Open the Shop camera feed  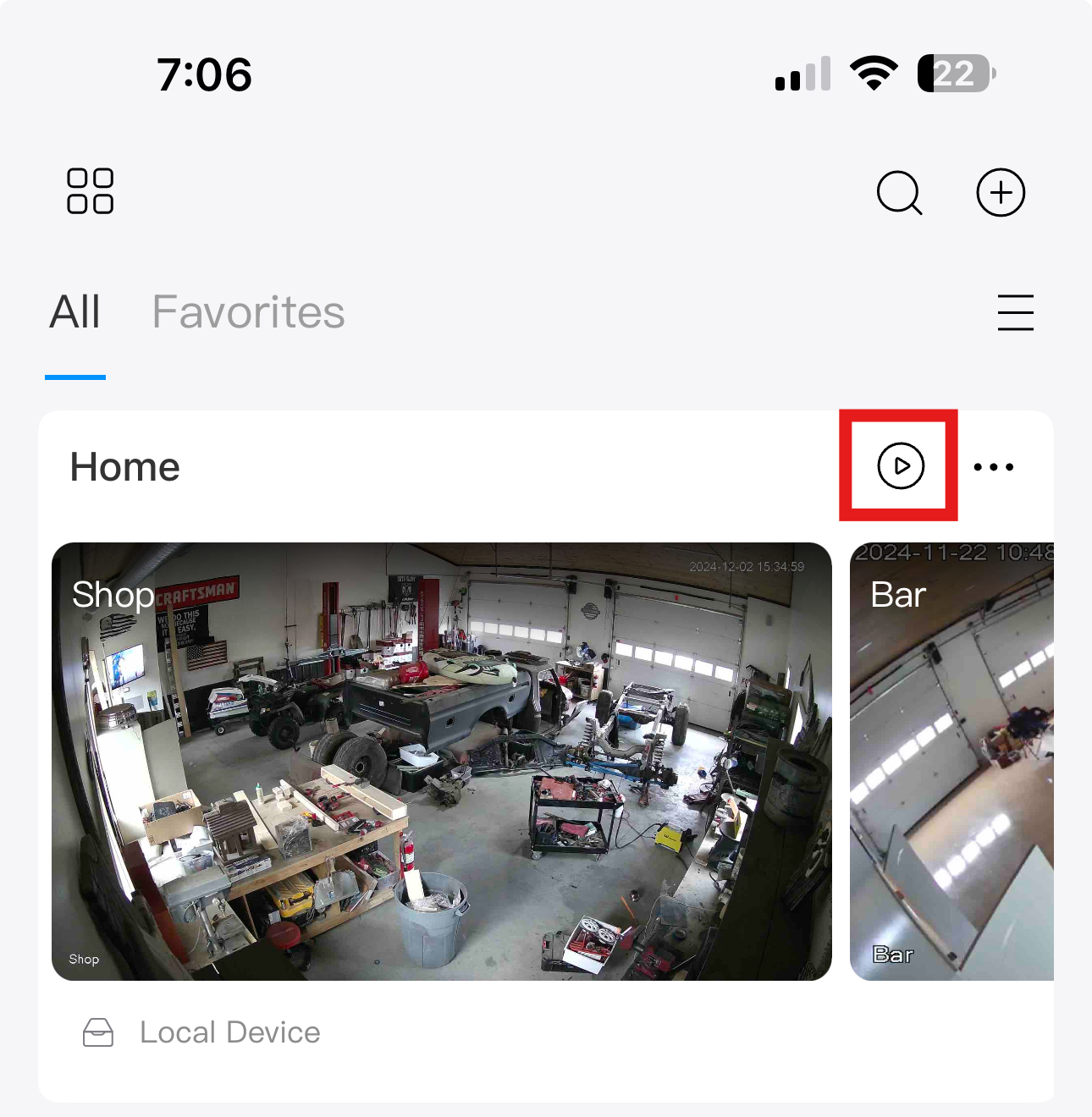click(x=441, y=762)
